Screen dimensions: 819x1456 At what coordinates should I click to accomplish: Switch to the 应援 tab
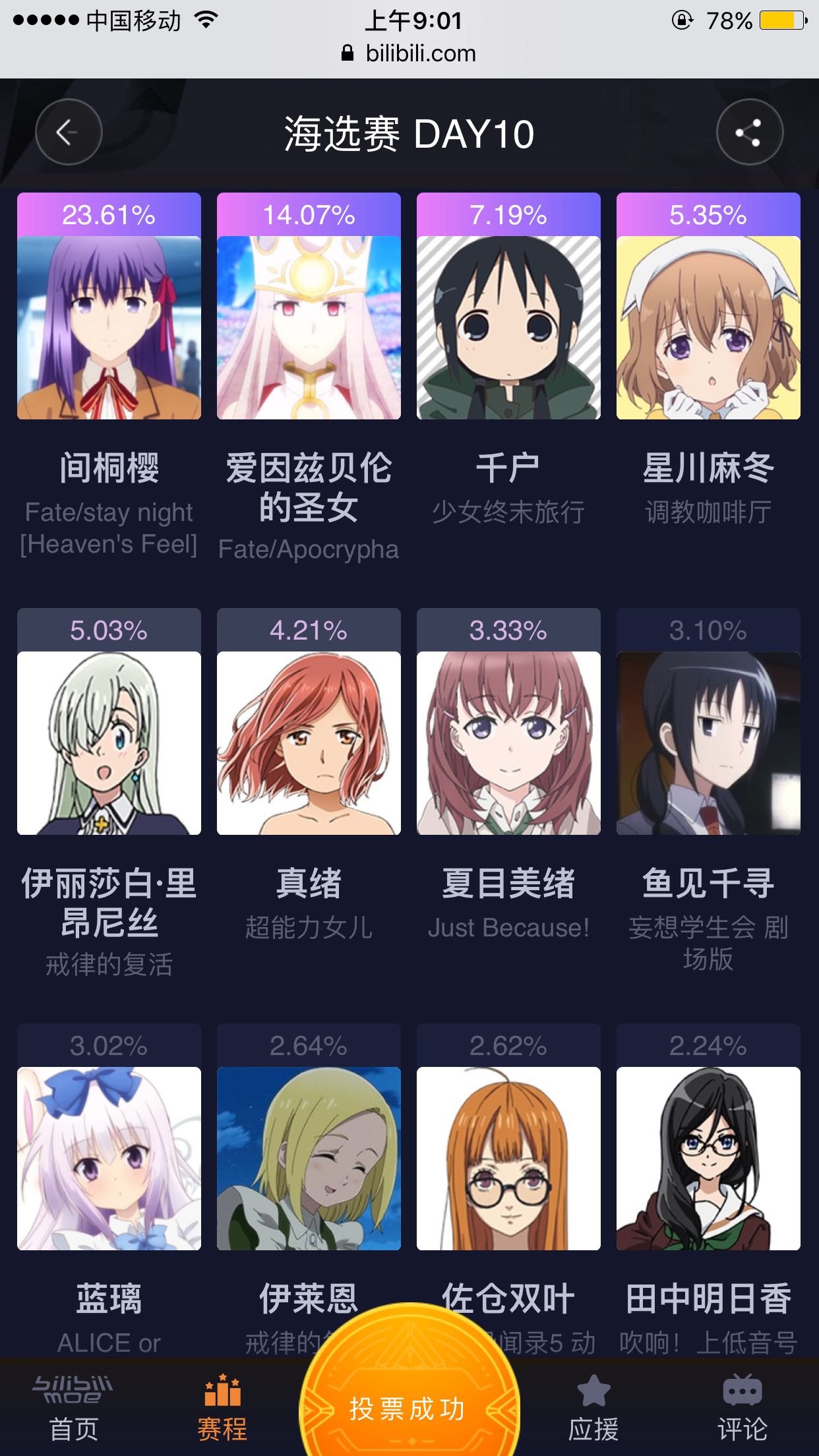click(593, 1408)
